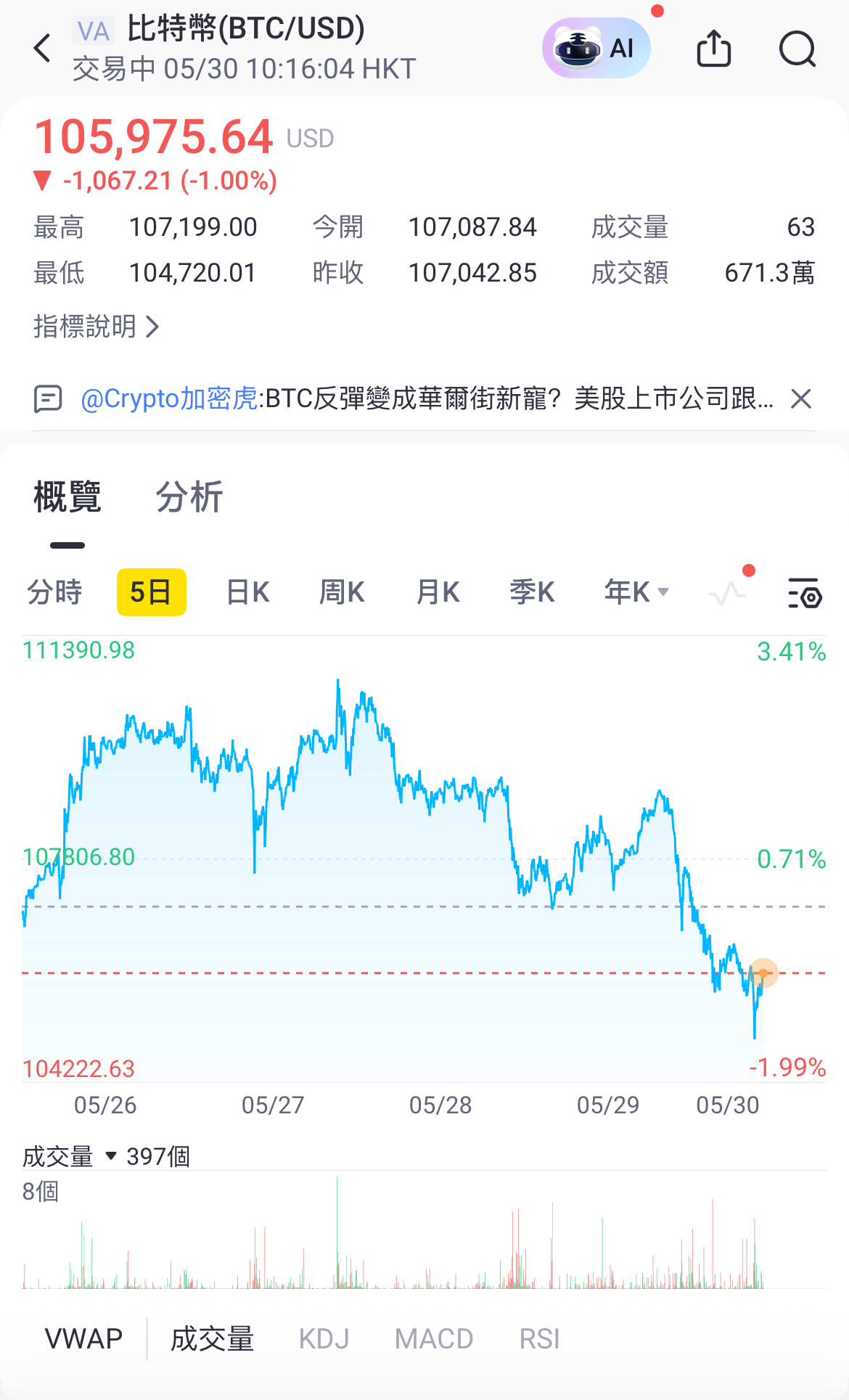Expand the 年K dropdown
The image size is (849, 1400).
click(636, 592)
